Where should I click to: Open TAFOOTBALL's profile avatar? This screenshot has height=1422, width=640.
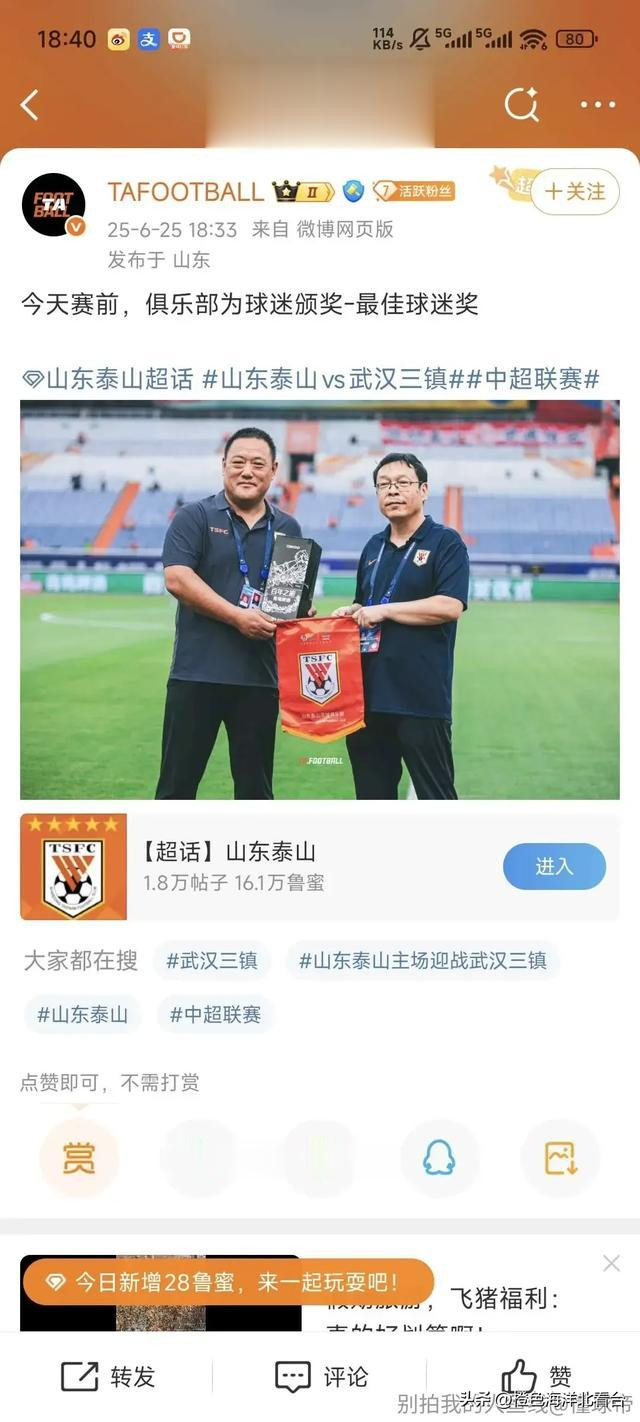point(54,205)
